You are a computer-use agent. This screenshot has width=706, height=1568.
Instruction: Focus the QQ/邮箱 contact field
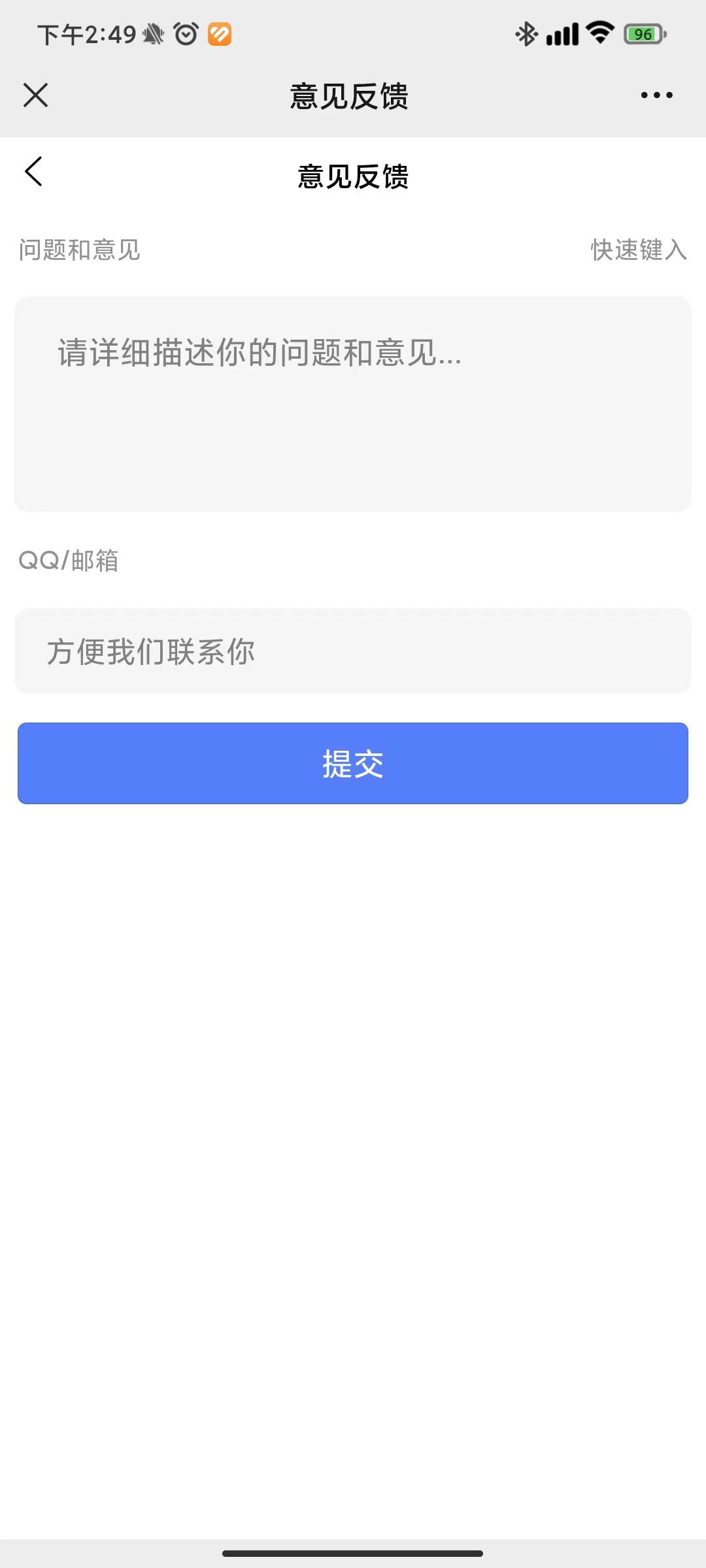pos(353,651)
